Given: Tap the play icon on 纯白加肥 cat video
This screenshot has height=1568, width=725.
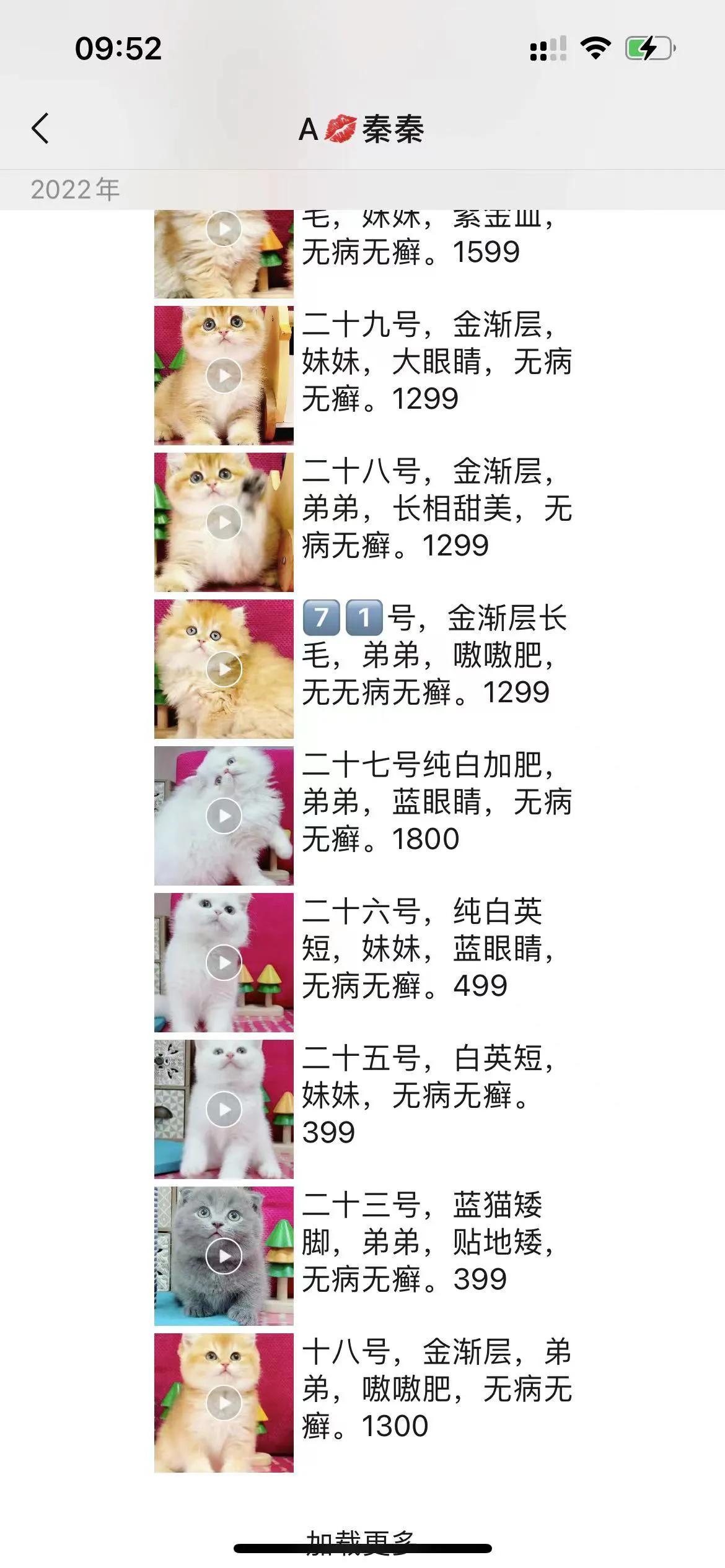Looking at the screenshot, I should (225, 816).
